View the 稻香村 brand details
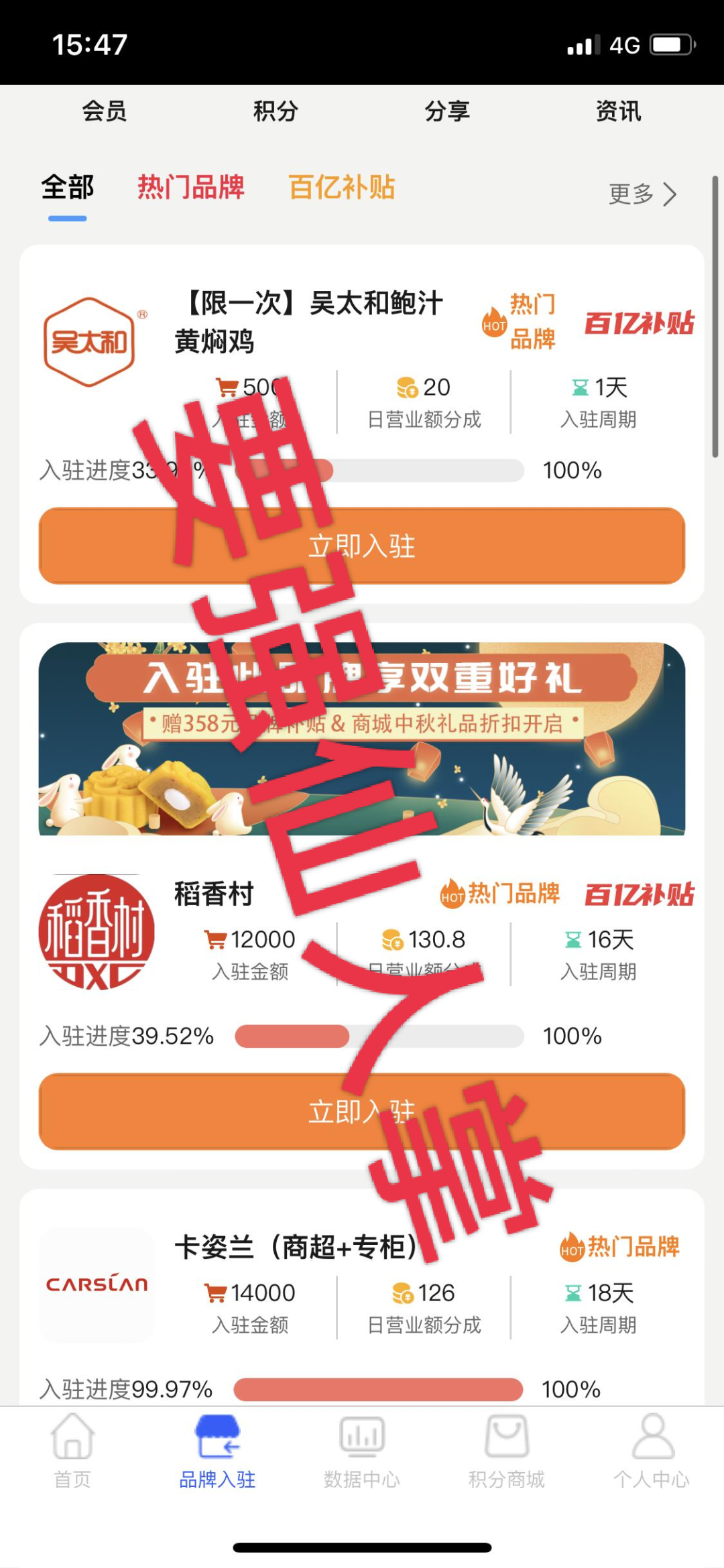The width and height of the screenshot is (724, 1568). pyautogui.click(x=215, y=894)
